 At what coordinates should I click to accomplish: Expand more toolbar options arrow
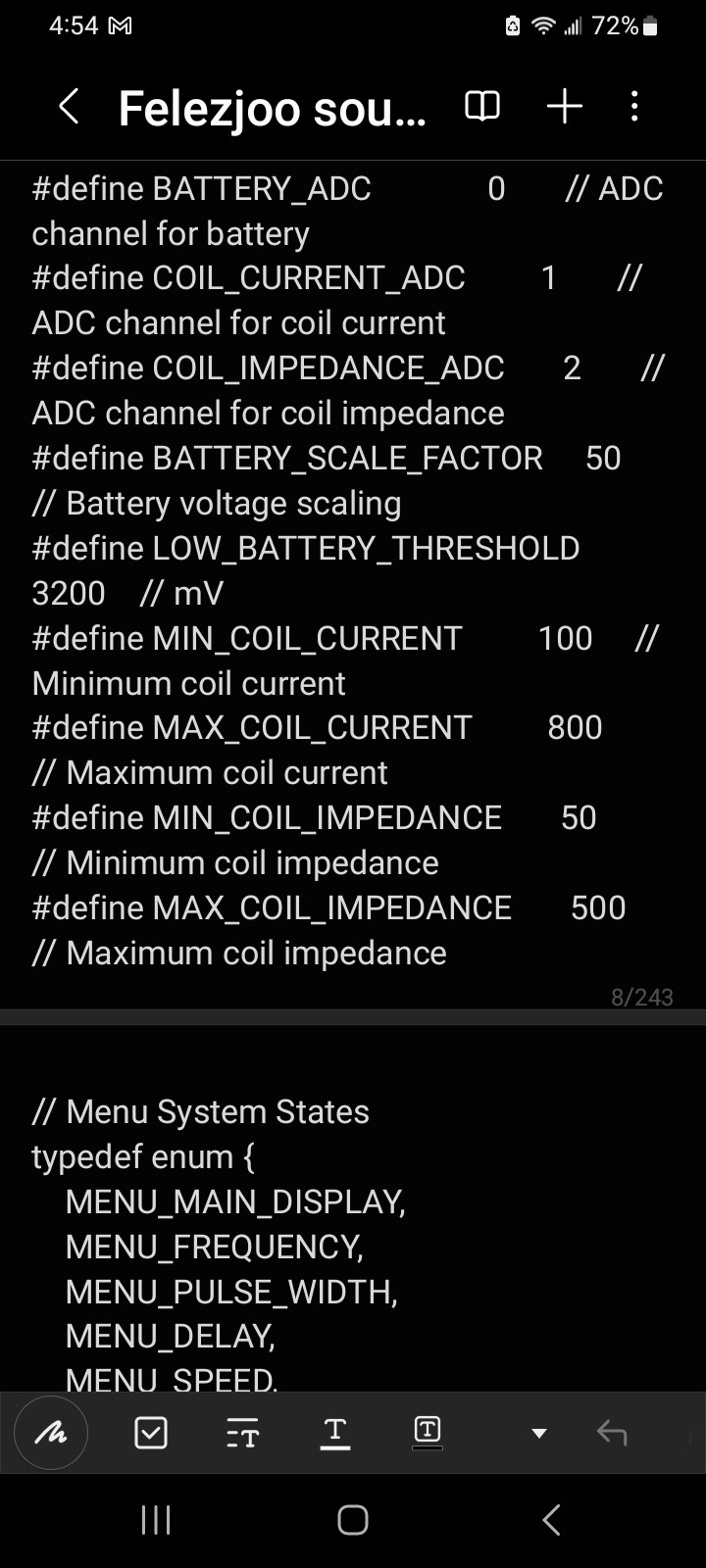[x=538, y=1433]
